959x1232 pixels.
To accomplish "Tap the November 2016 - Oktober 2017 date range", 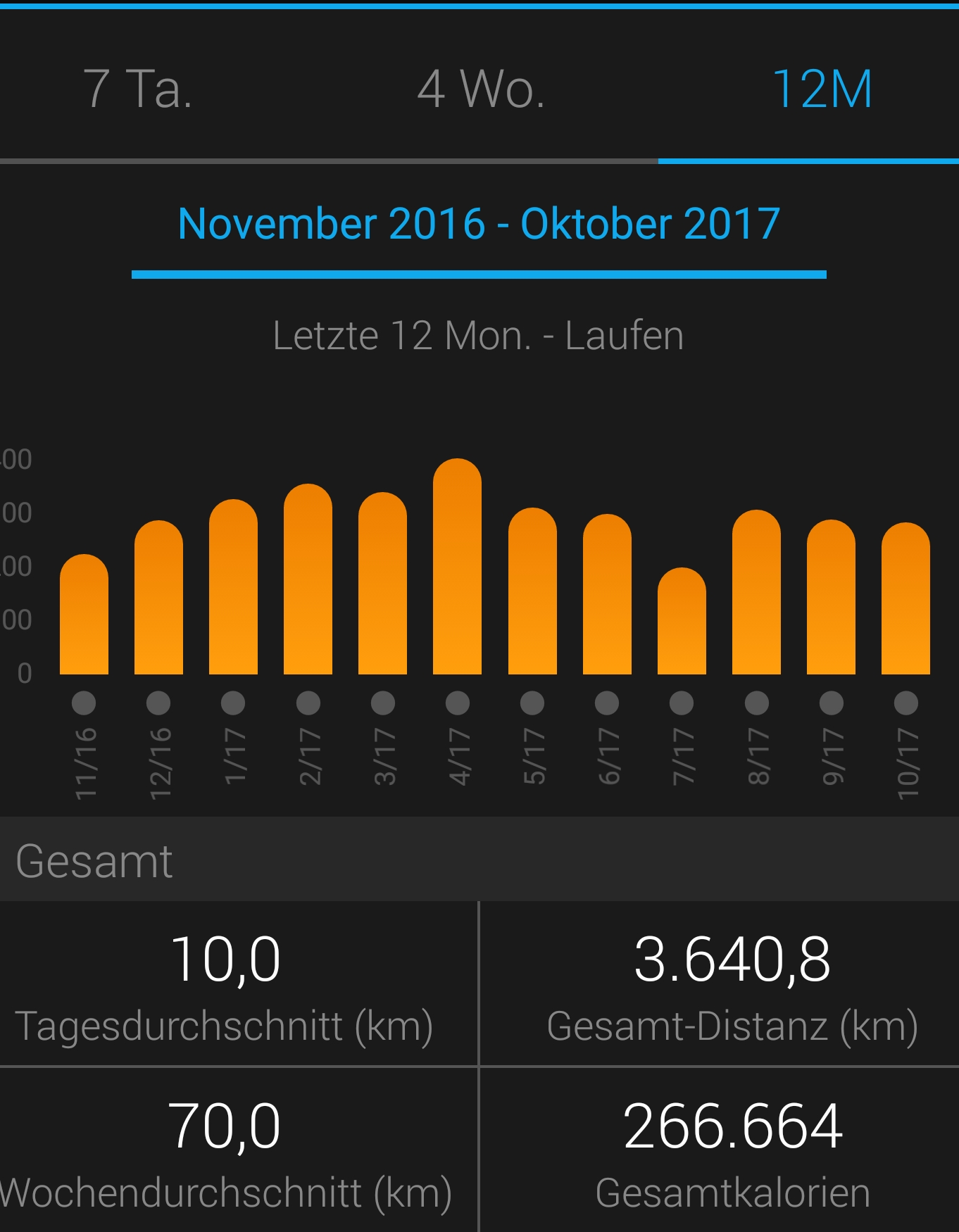I will [x=479, y=224].
